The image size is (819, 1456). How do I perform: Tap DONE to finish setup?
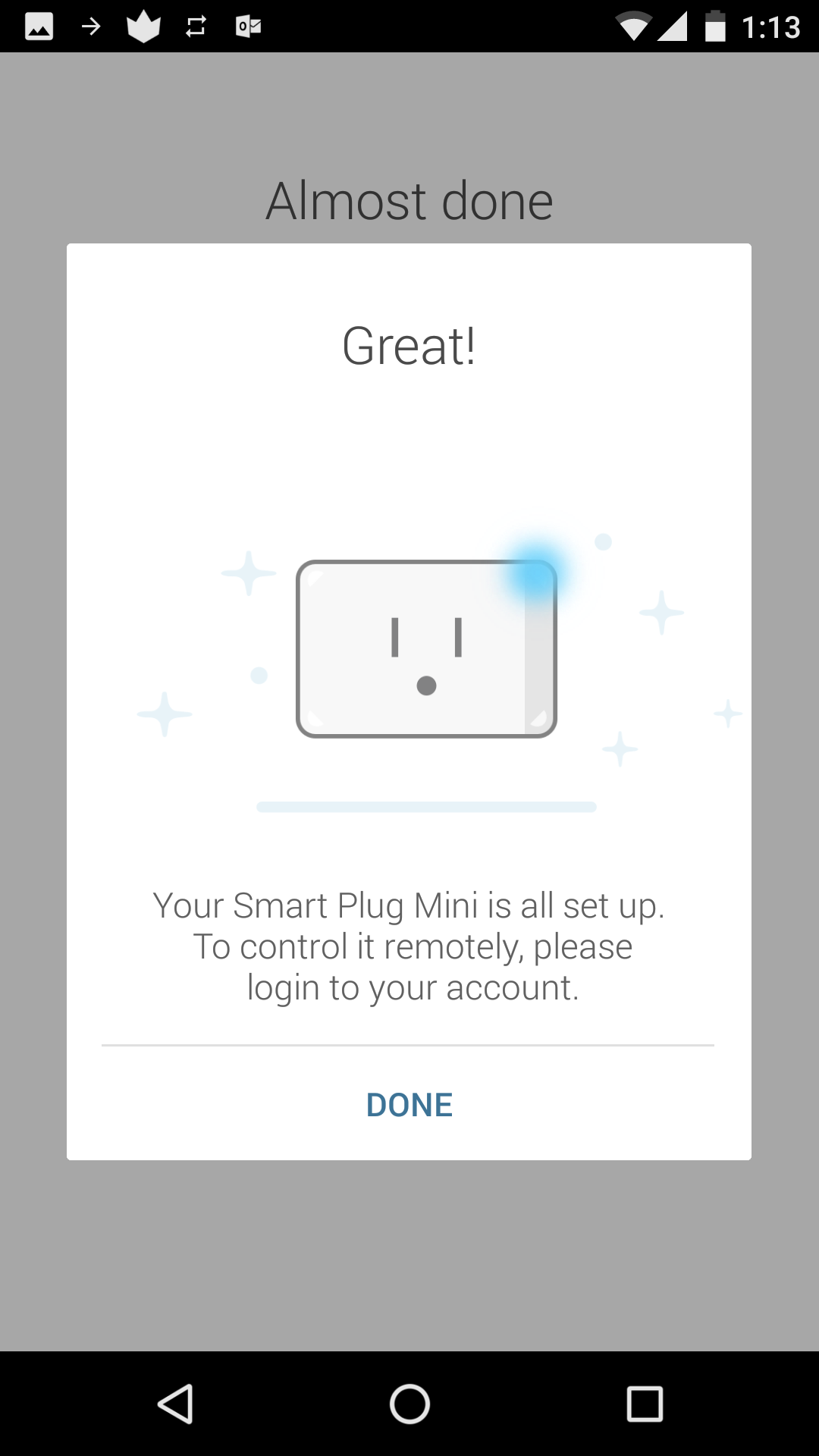(409, 1105)
